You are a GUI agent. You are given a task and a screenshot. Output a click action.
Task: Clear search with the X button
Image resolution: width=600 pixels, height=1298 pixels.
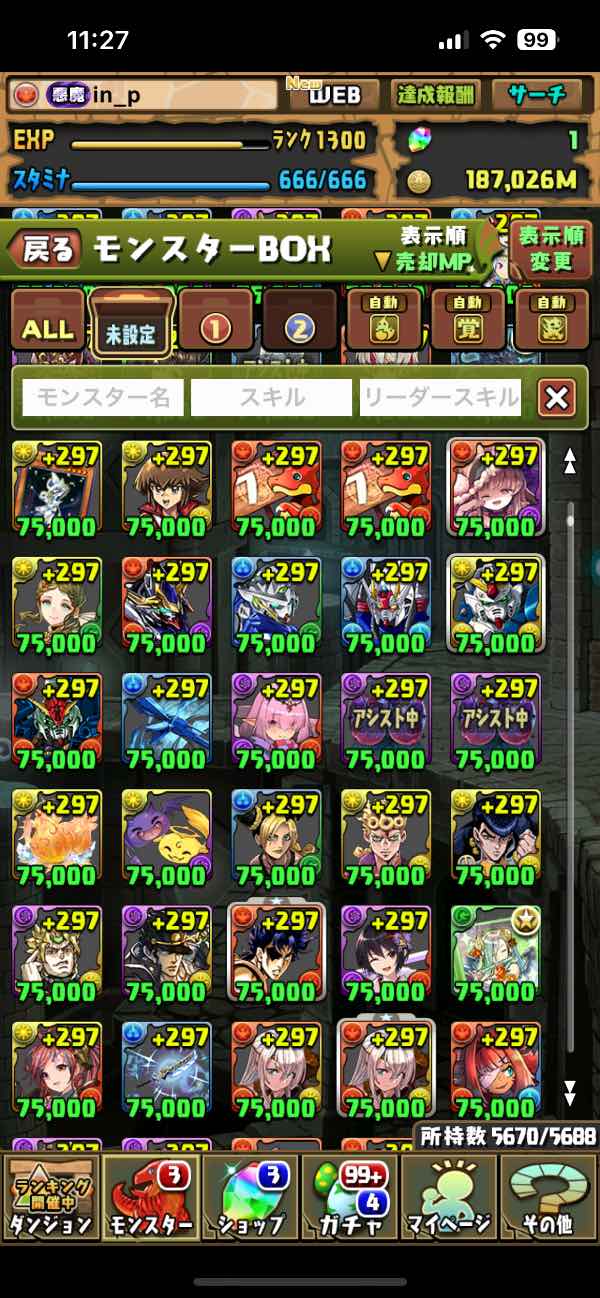557,398
